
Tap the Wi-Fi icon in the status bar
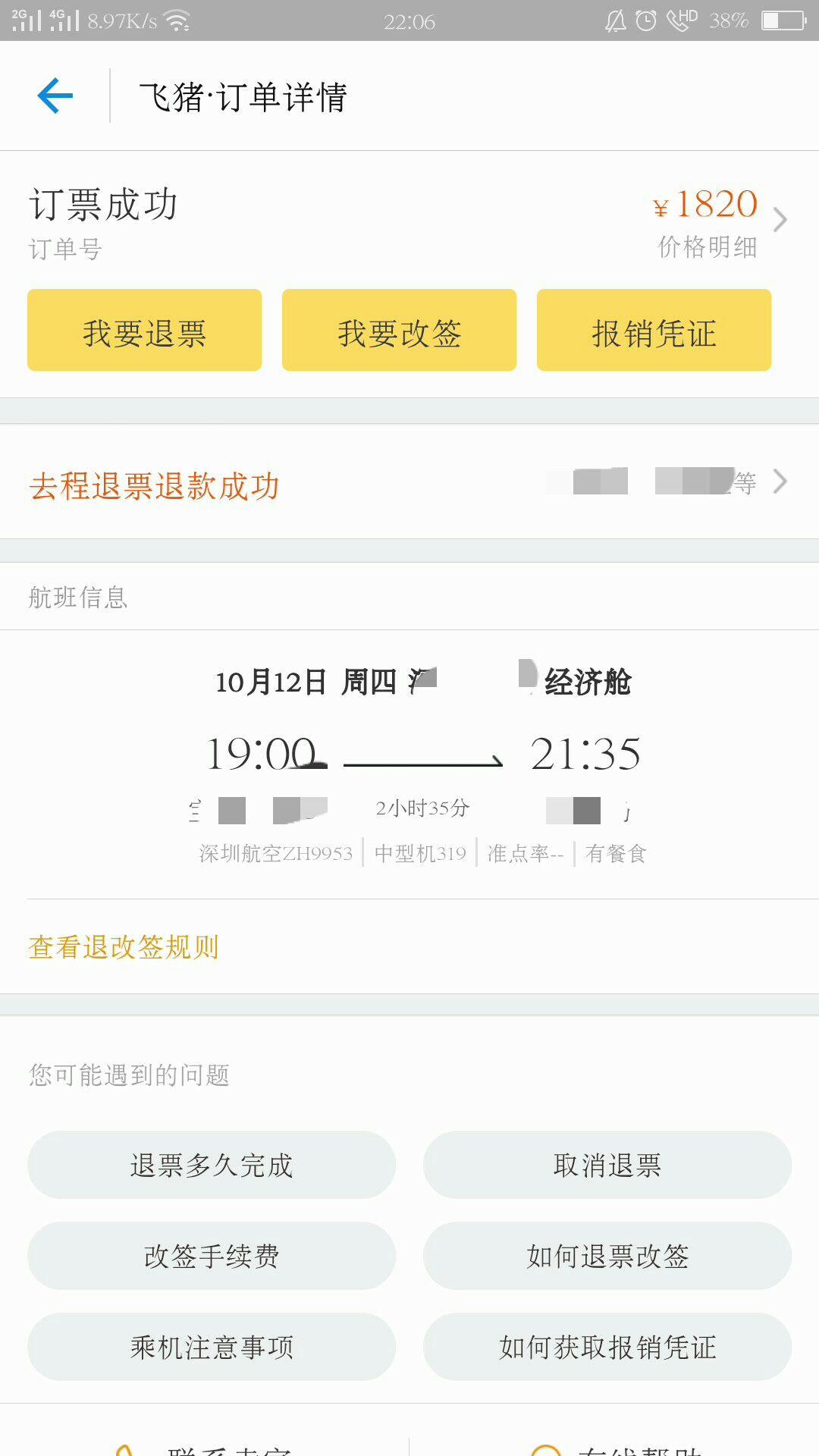click(178, 20)
